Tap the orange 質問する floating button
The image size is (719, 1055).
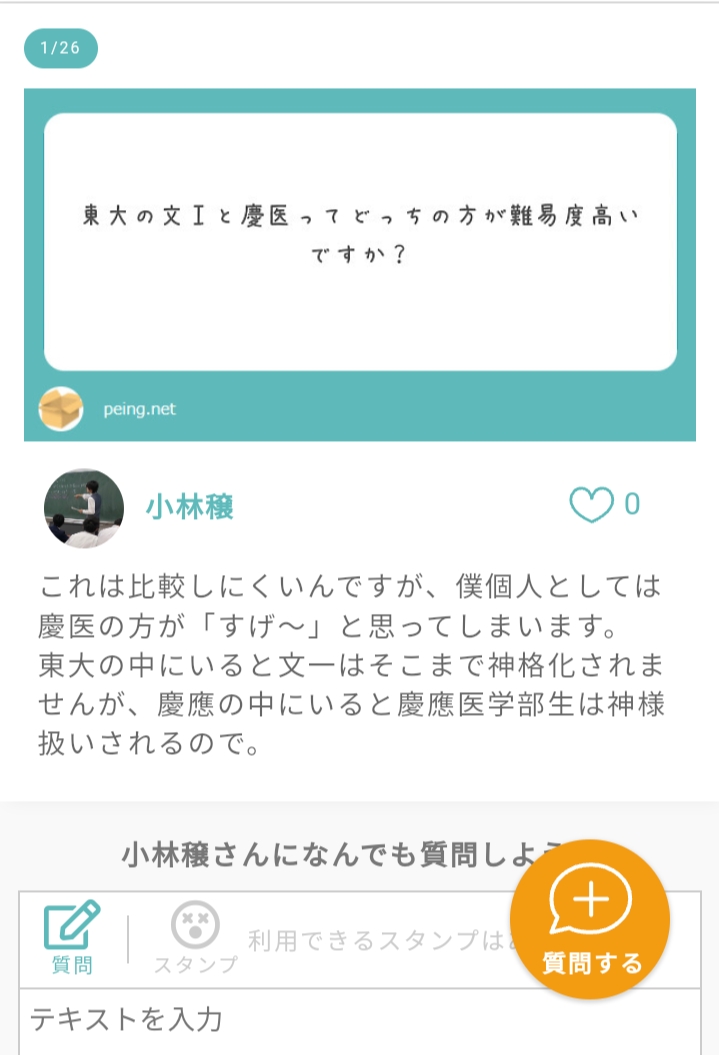click(x=590, y=918)
